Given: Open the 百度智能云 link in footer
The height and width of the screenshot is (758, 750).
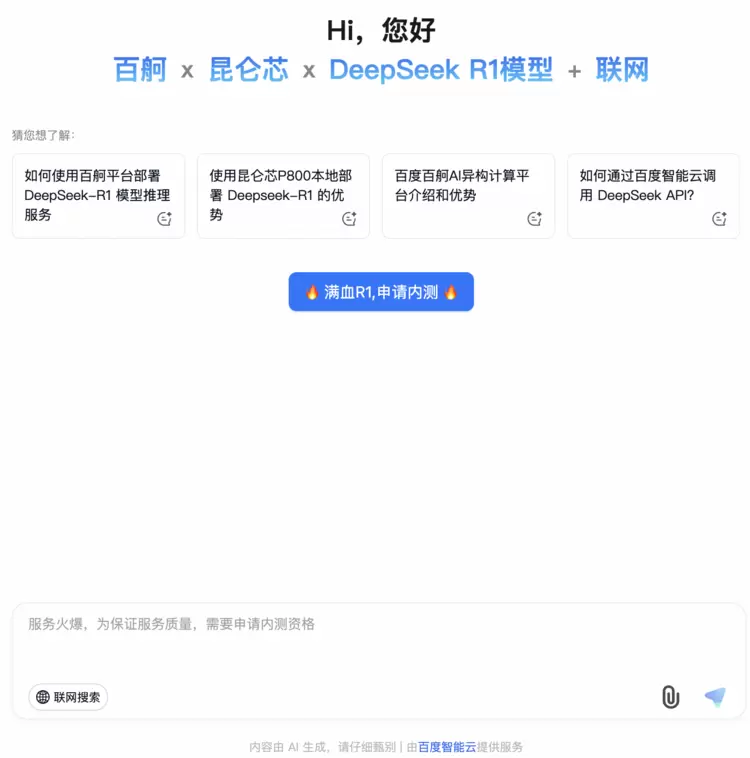Looking at the screenshot, I should point(446,747).
